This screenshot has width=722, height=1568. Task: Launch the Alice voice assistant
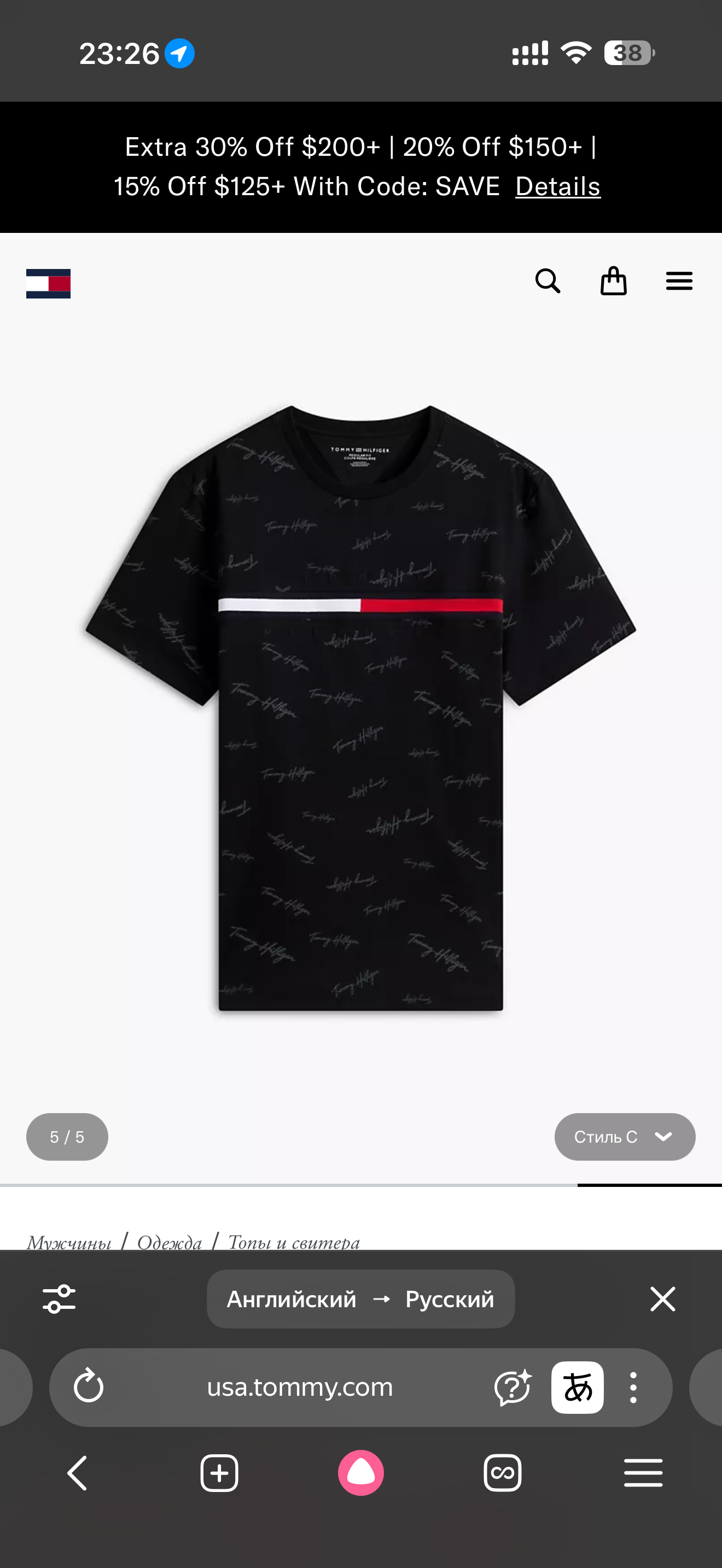(361, 1473)
